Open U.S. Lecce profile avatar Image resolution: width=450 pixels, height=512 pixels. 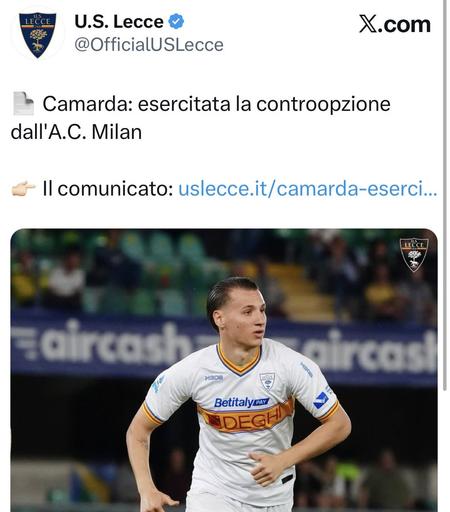tap(38, 35)
